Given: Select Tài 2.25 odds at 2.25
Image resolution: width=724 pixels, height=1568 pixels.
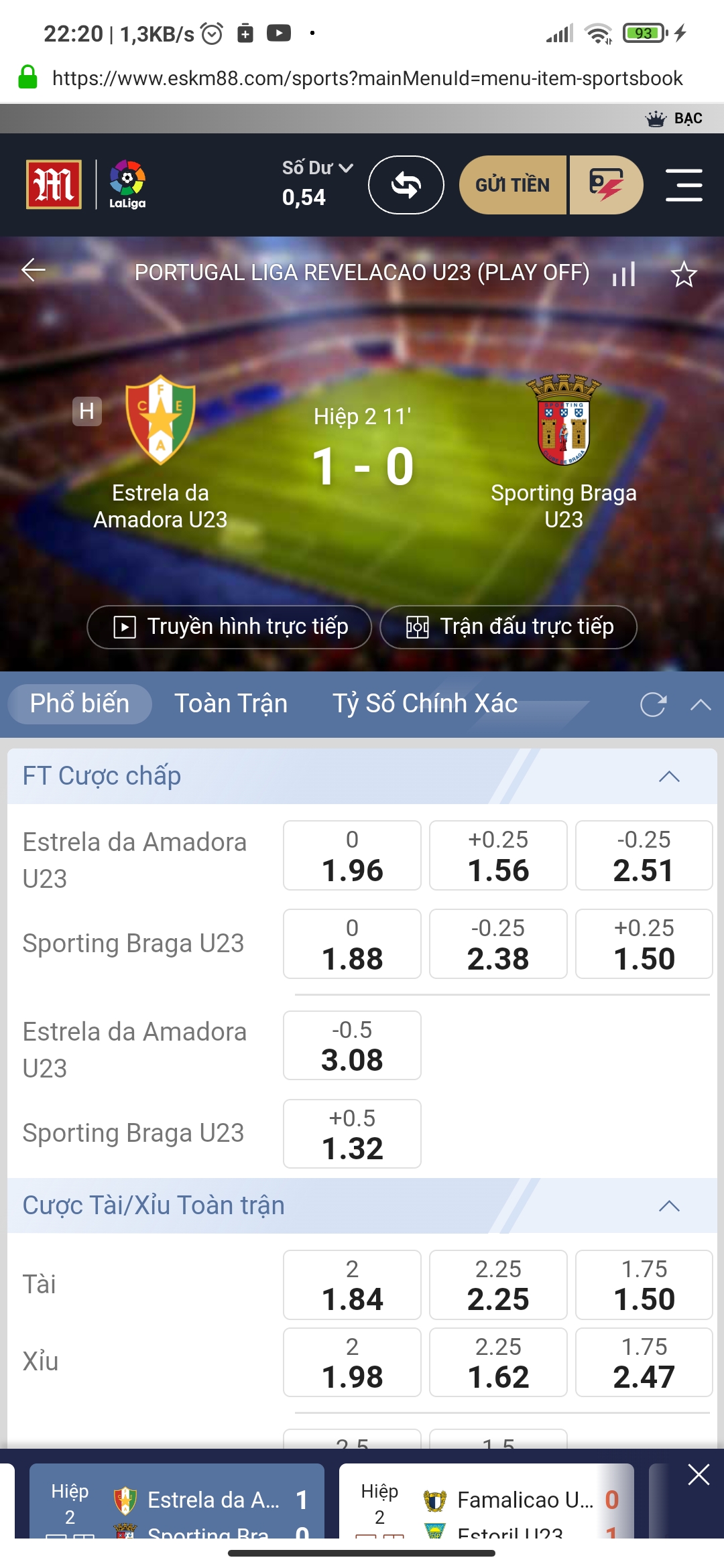Looking at the screenshot, I should click(x=498, y=1285).
